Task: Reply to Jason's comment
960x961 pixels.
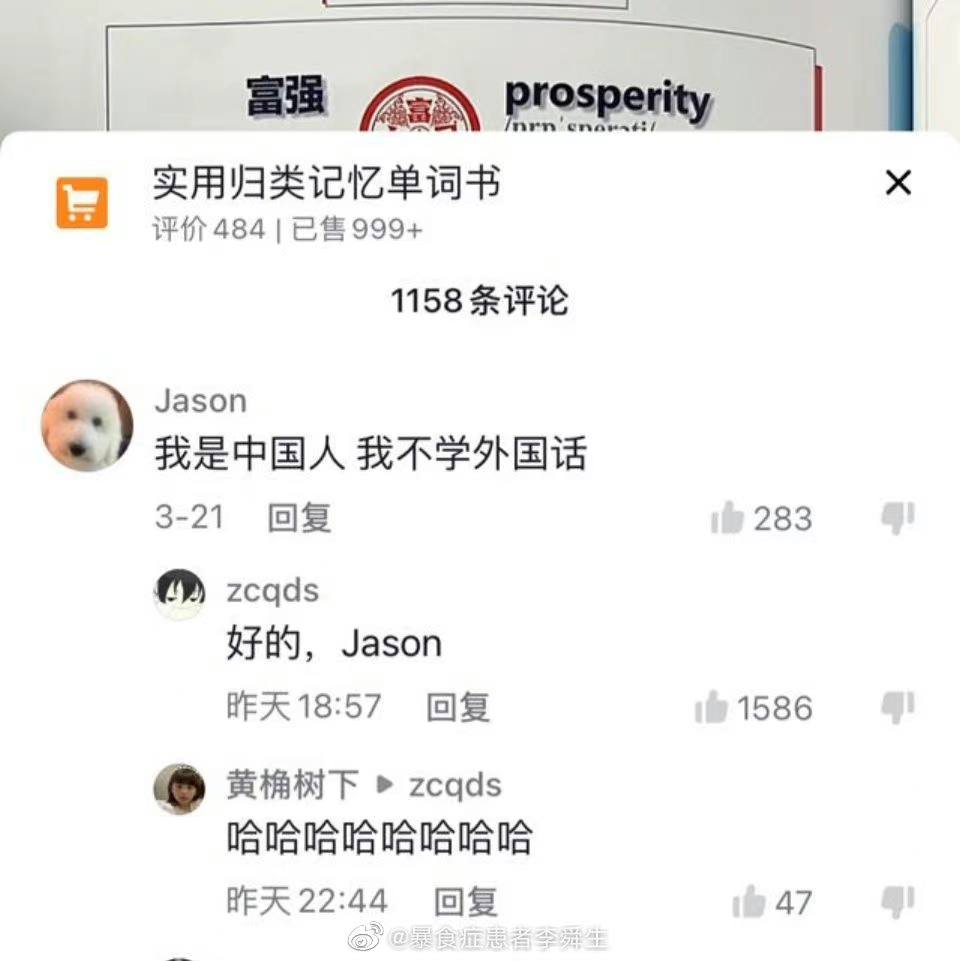Action: point(299,518)
